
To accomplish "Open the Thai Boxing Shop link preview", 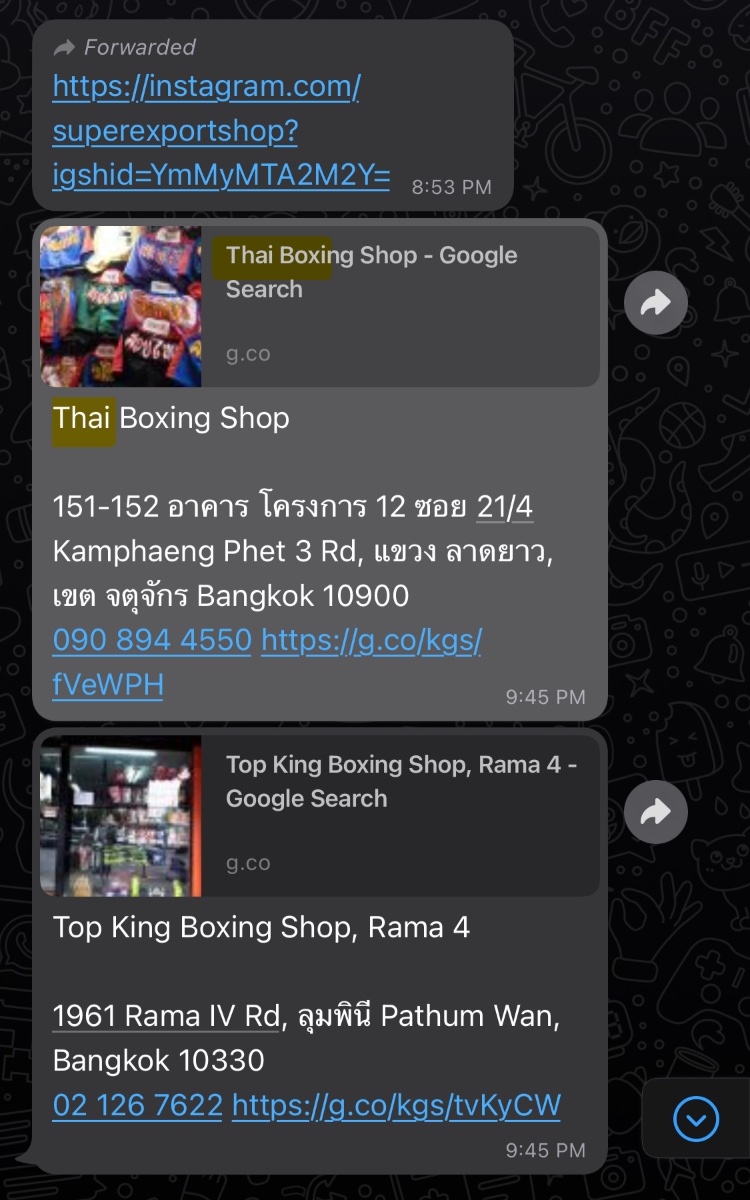I will (320, 306).
